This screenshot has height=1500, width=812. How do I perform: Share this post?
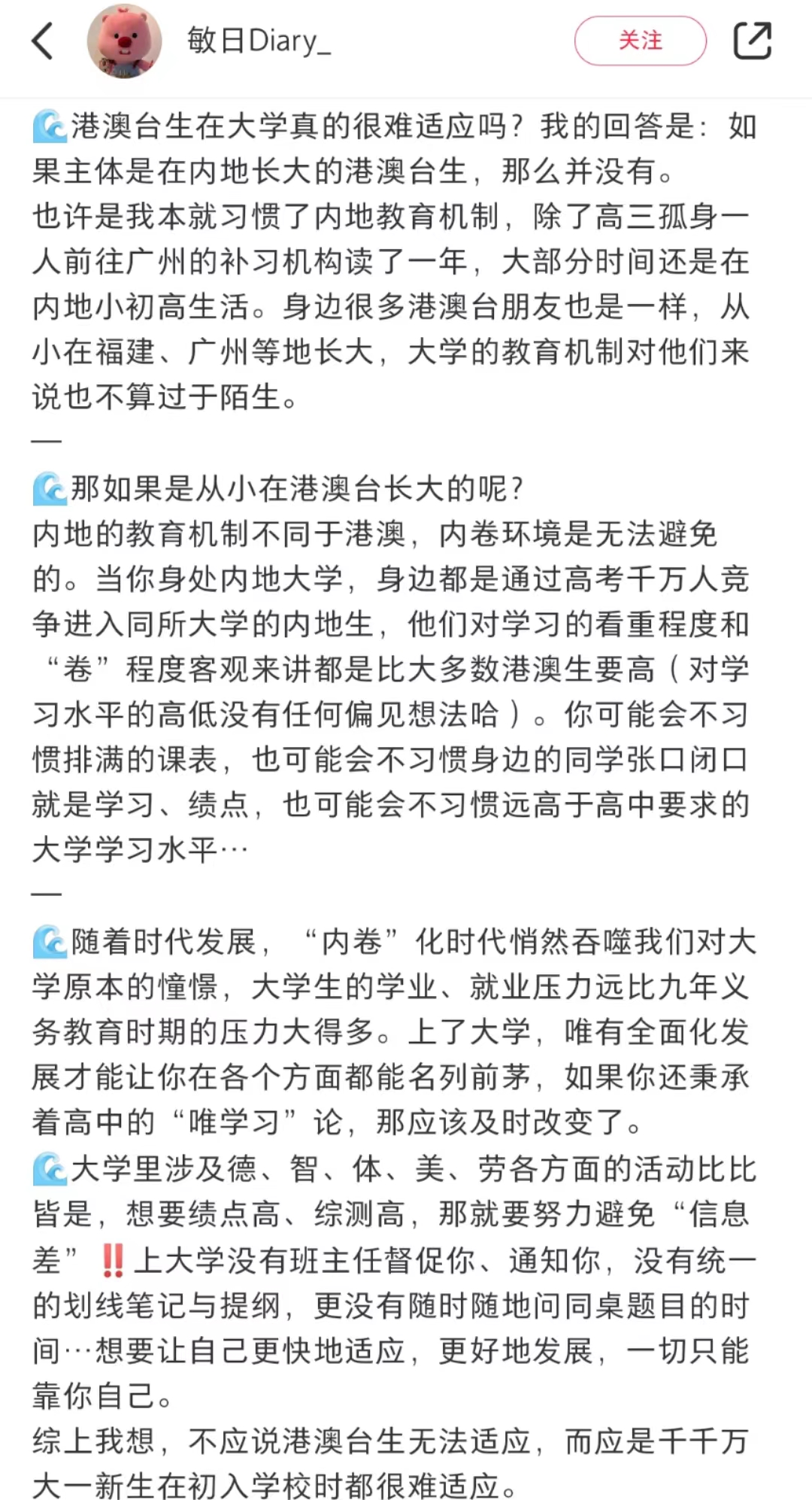[x=753, y=41]
